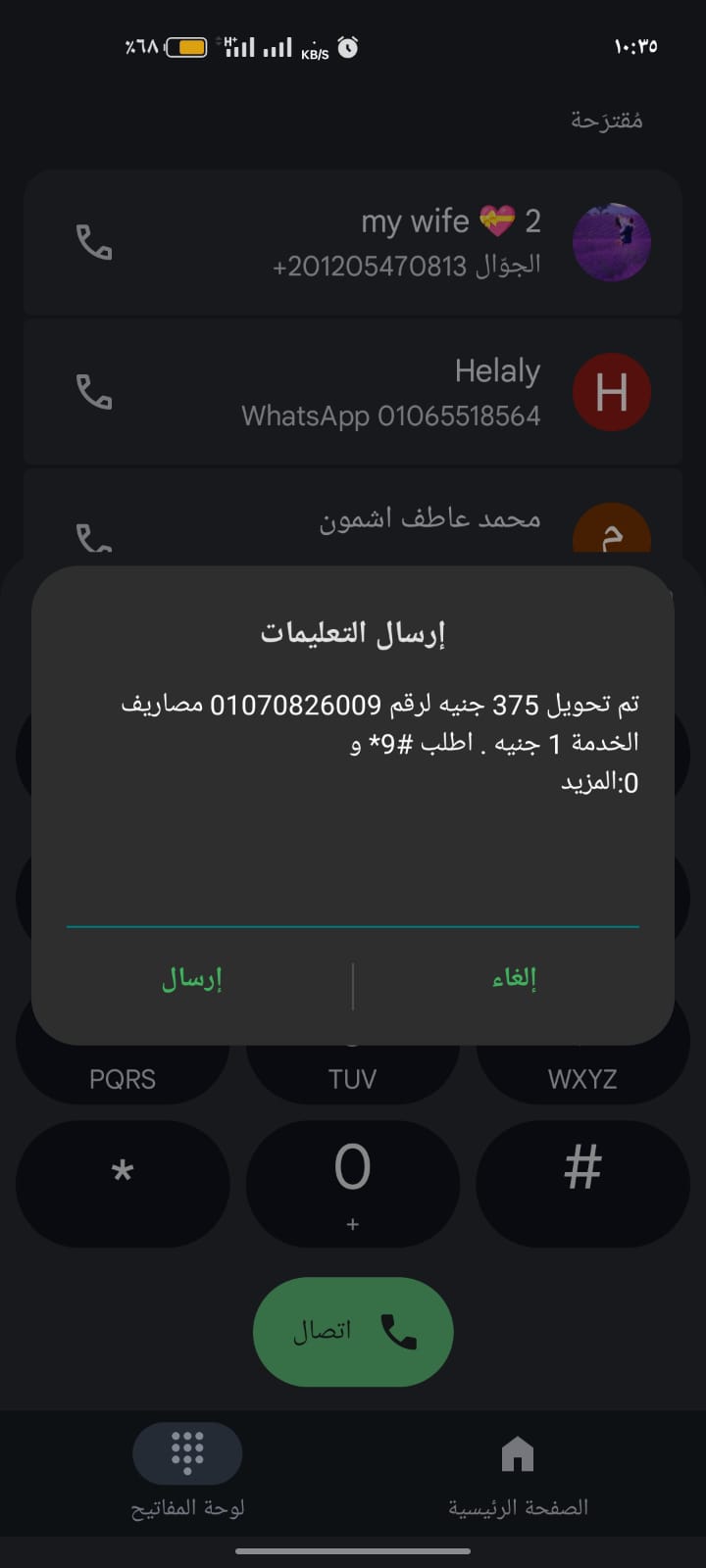Open suggested contact Helaly
Screen dimensions: 706x1568
[392, 392]
